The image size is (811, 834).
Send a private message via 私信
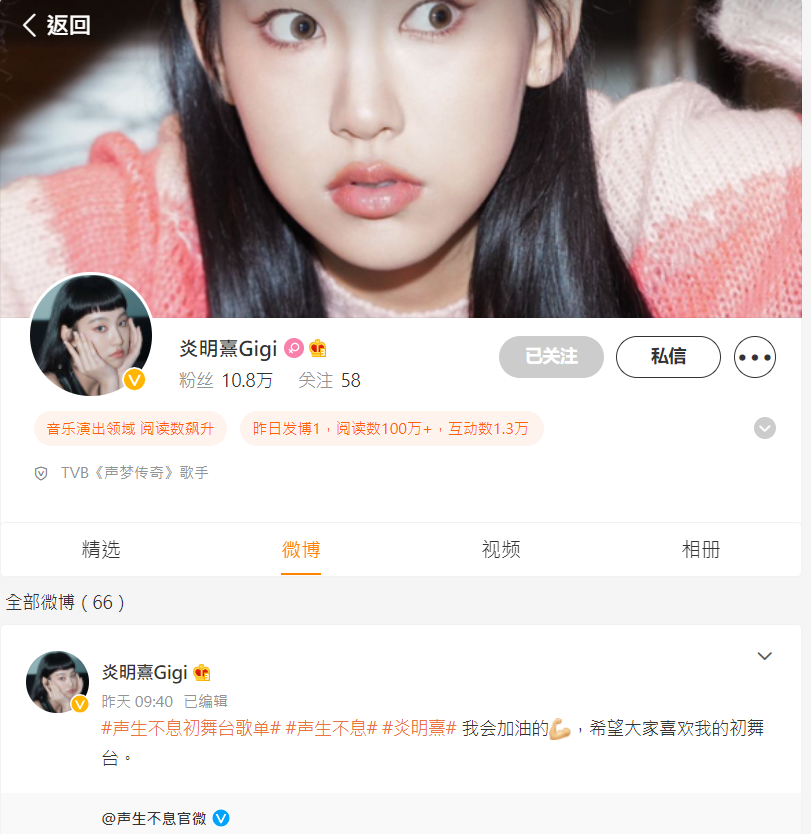tap(668, 357)
